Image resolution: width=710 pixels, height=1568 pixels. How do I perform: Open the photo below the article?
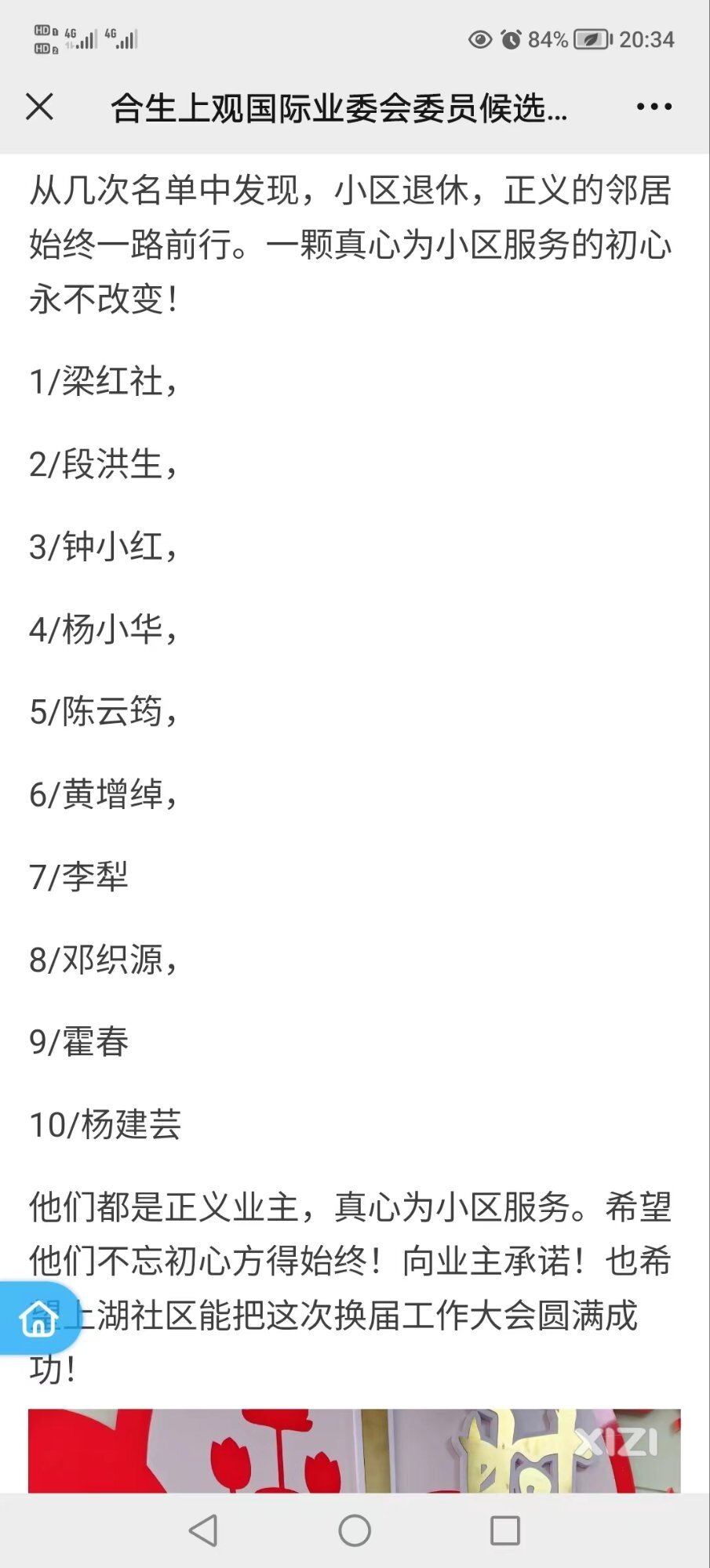click(x=355, y=1450)
